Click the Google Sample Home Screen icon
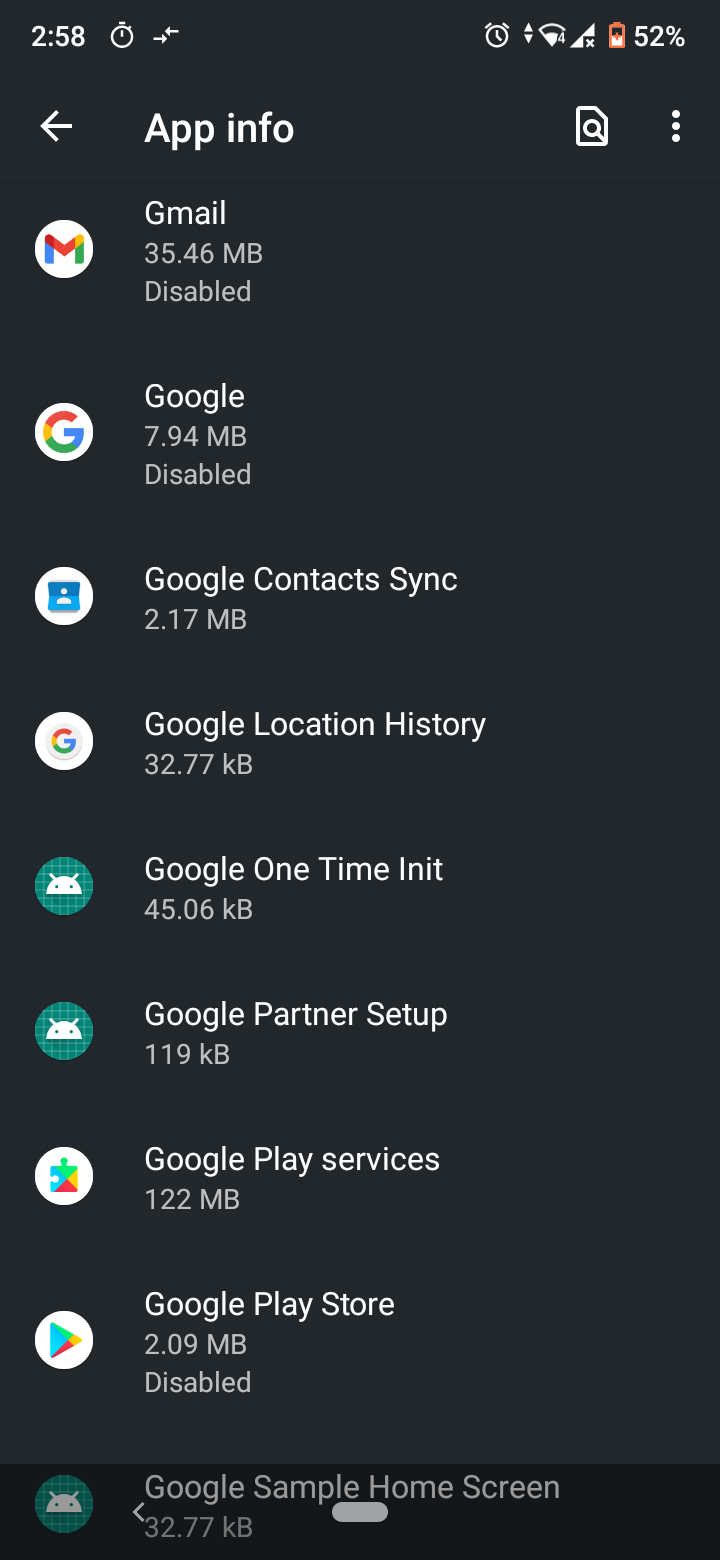The image size is (720, 1560). [63, 1503]
